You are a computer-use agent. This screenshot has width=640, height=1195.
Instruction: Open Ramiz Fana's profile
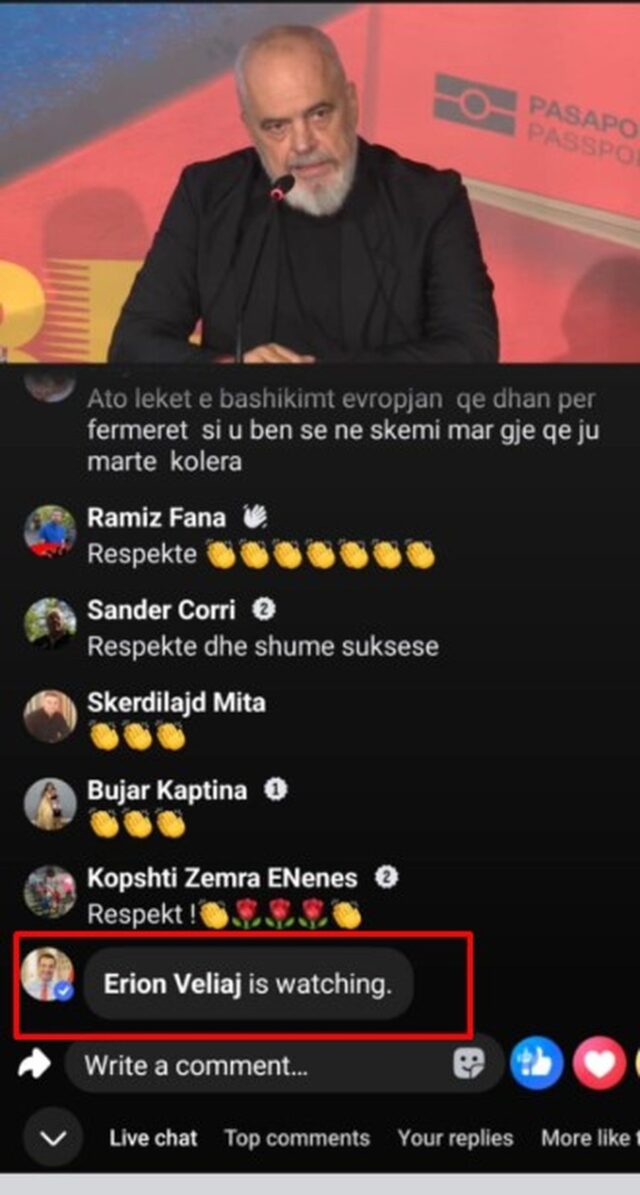coord(156,518)
